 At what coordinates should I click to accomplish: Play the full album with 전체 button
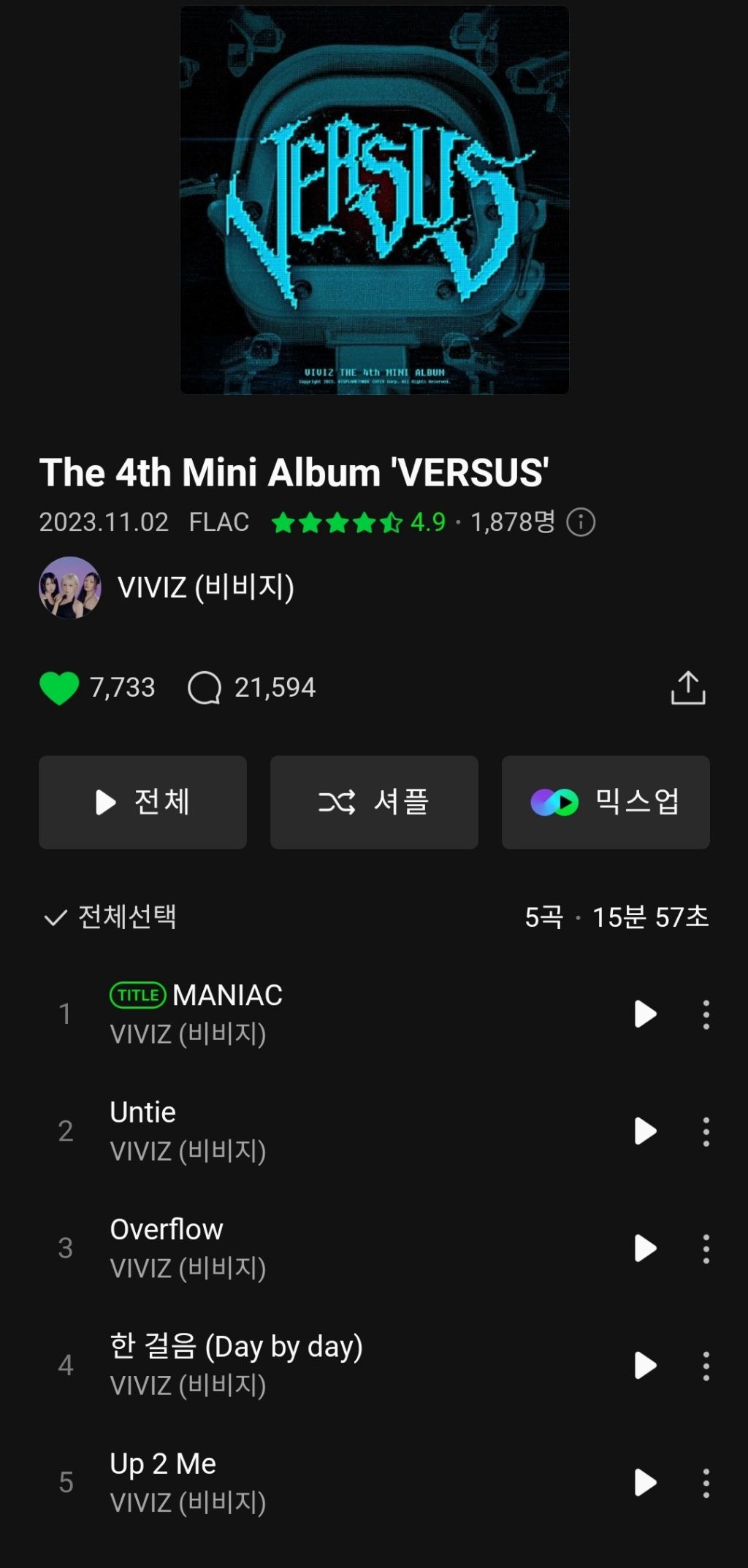click(x=142, y=802)
